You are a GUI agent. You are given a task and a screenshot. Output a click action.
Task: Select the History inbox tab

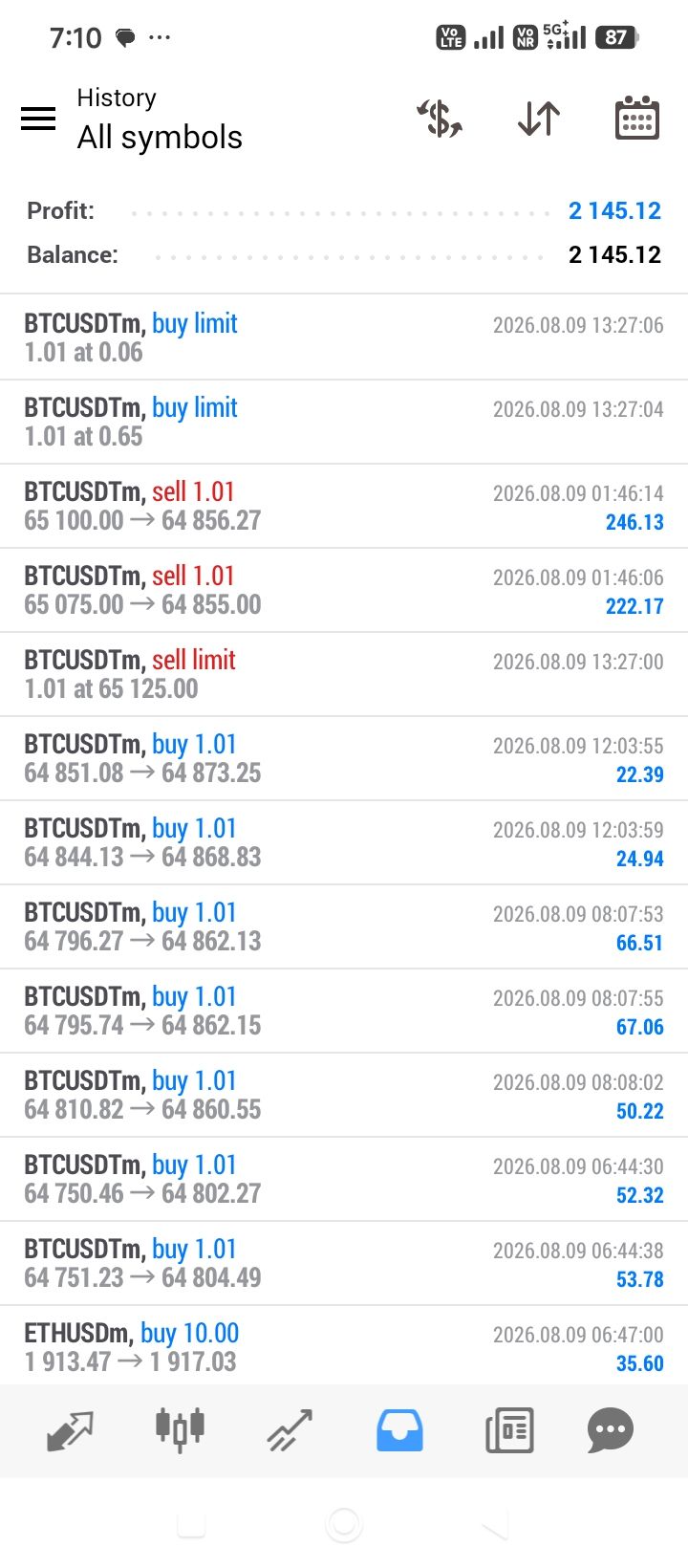coord(399,1430)
